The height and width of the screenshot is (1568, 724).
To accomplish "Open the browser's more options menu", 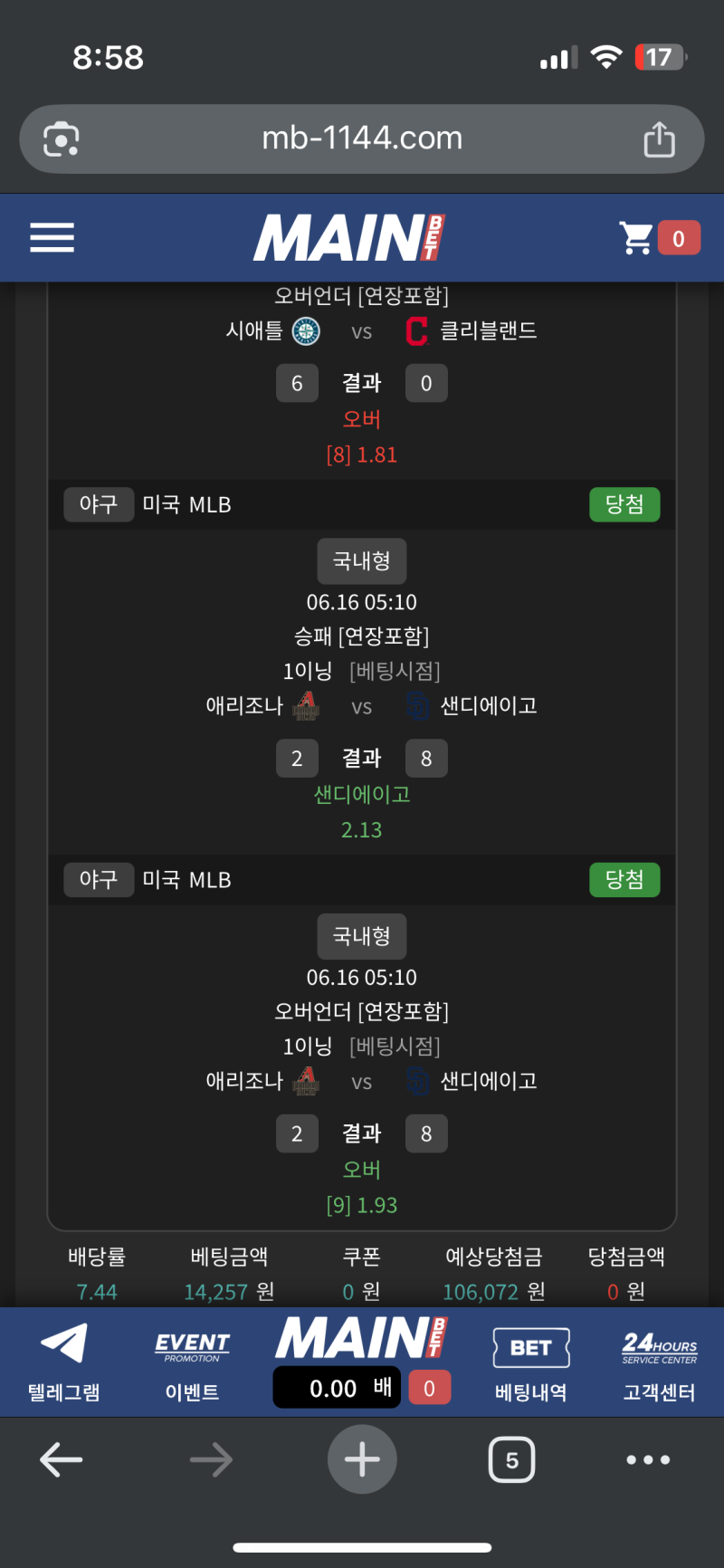I will (x=648, y=1459).
